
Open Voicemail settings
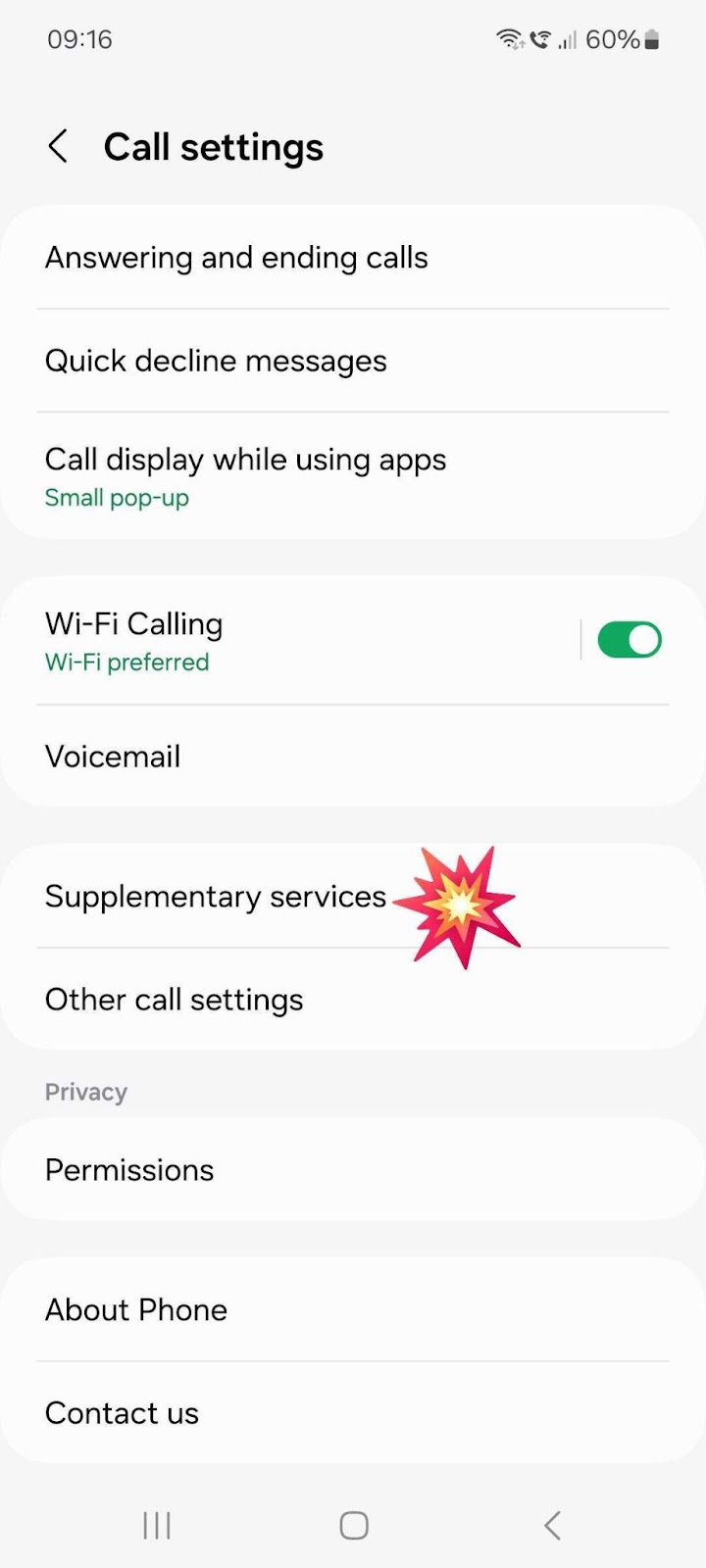pos(353,757)
